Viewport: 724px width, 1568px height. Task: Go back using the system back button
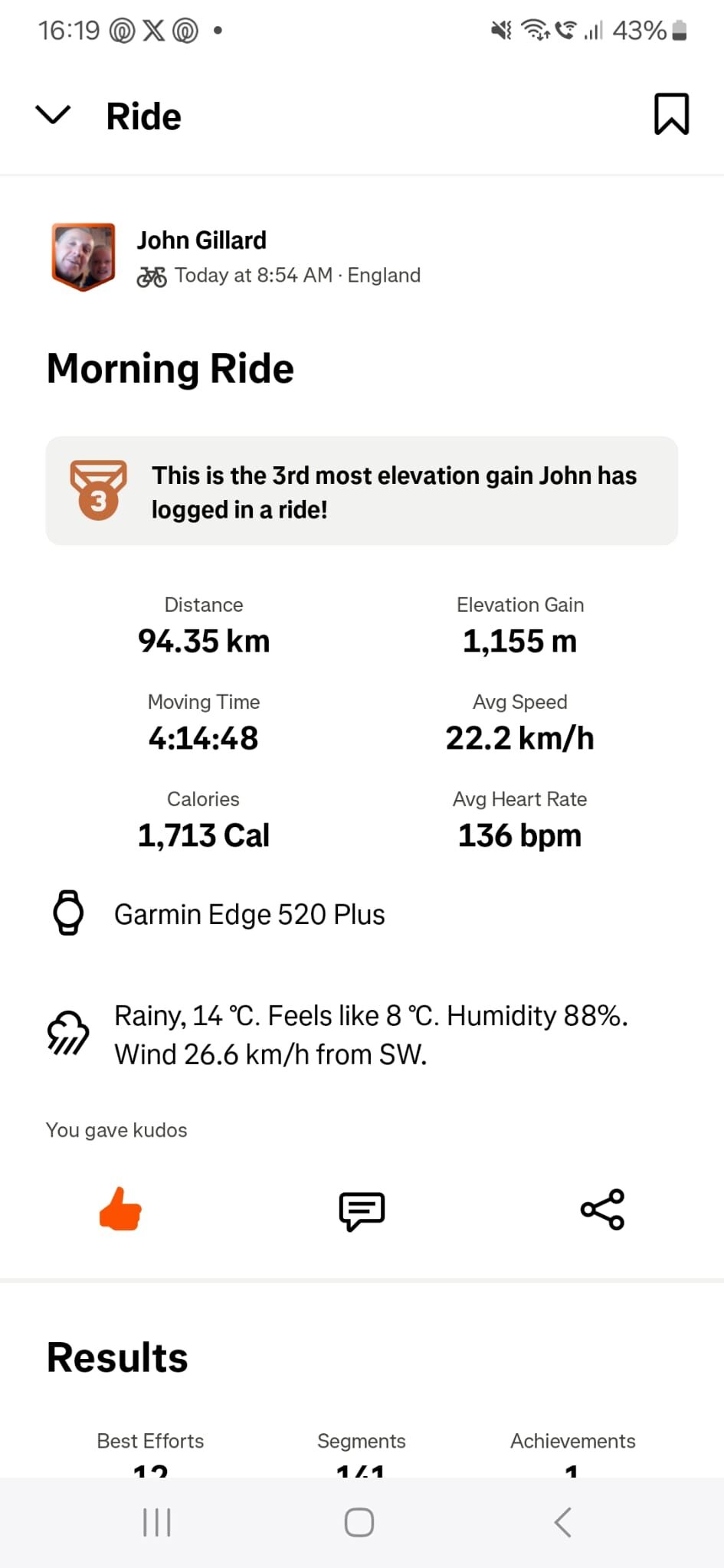[563, 1522]
